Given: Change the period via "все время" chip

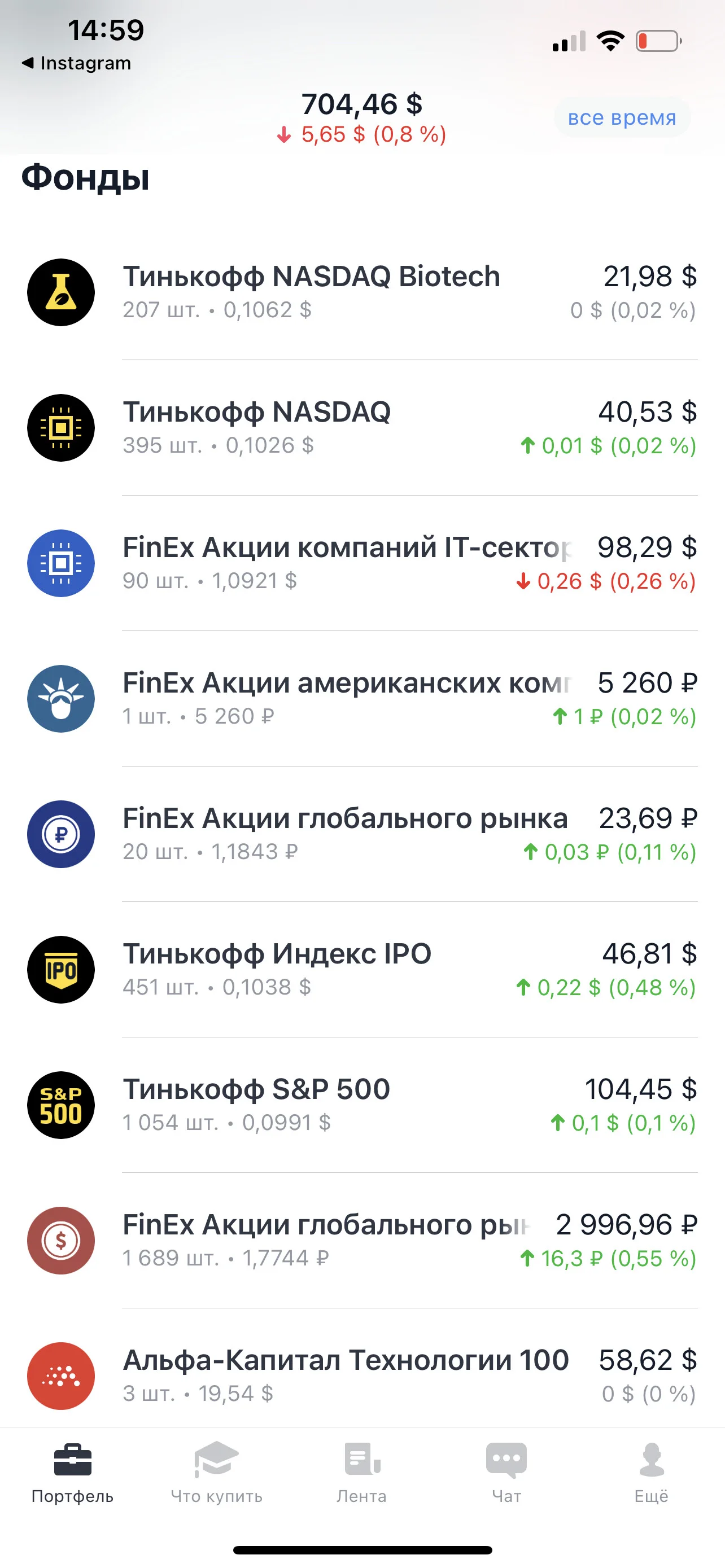Looking at the screenshot, I should tap(622, 117).
